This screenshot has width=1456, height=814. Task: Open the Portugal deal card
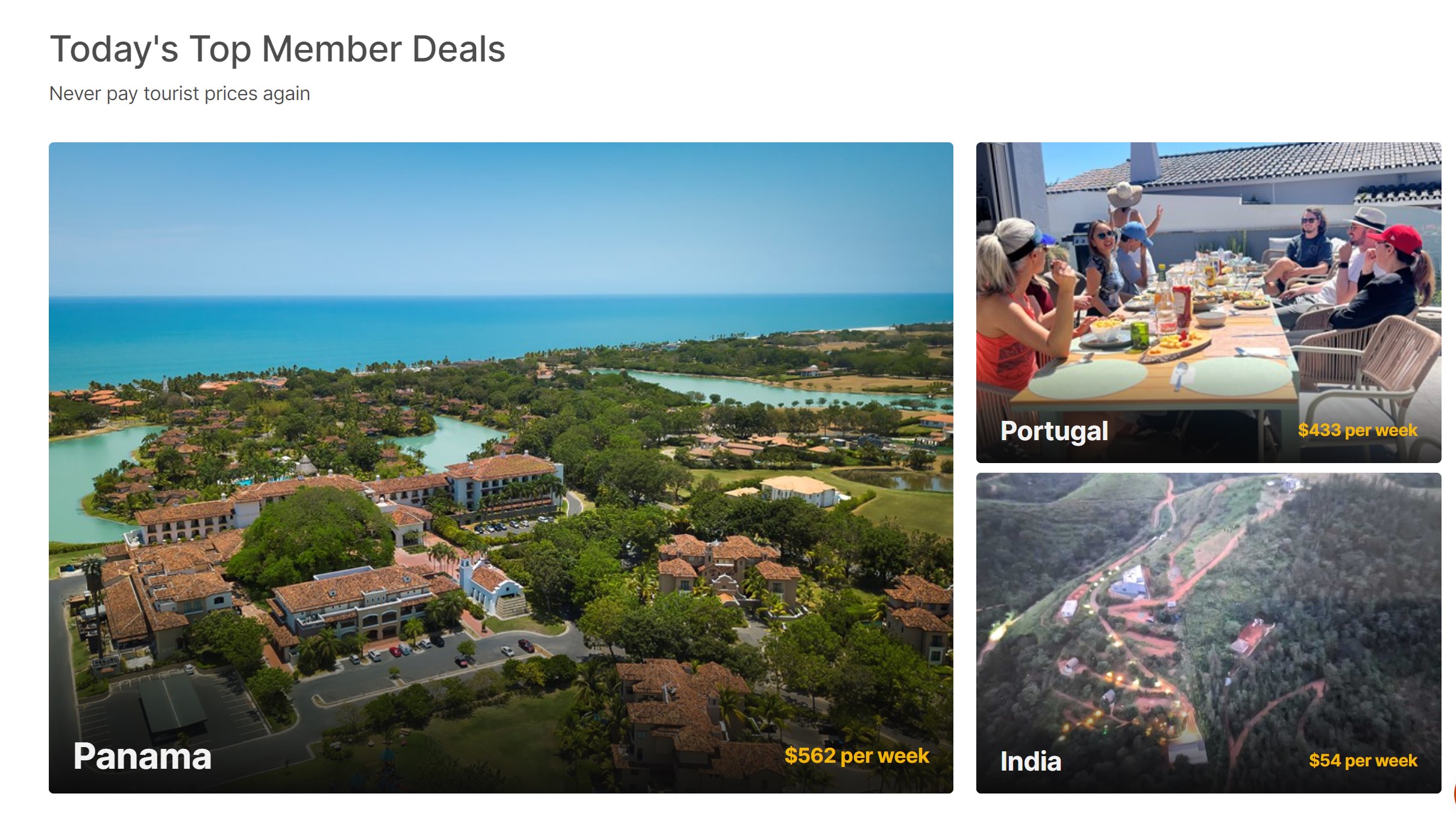[x=1208, y=302]
